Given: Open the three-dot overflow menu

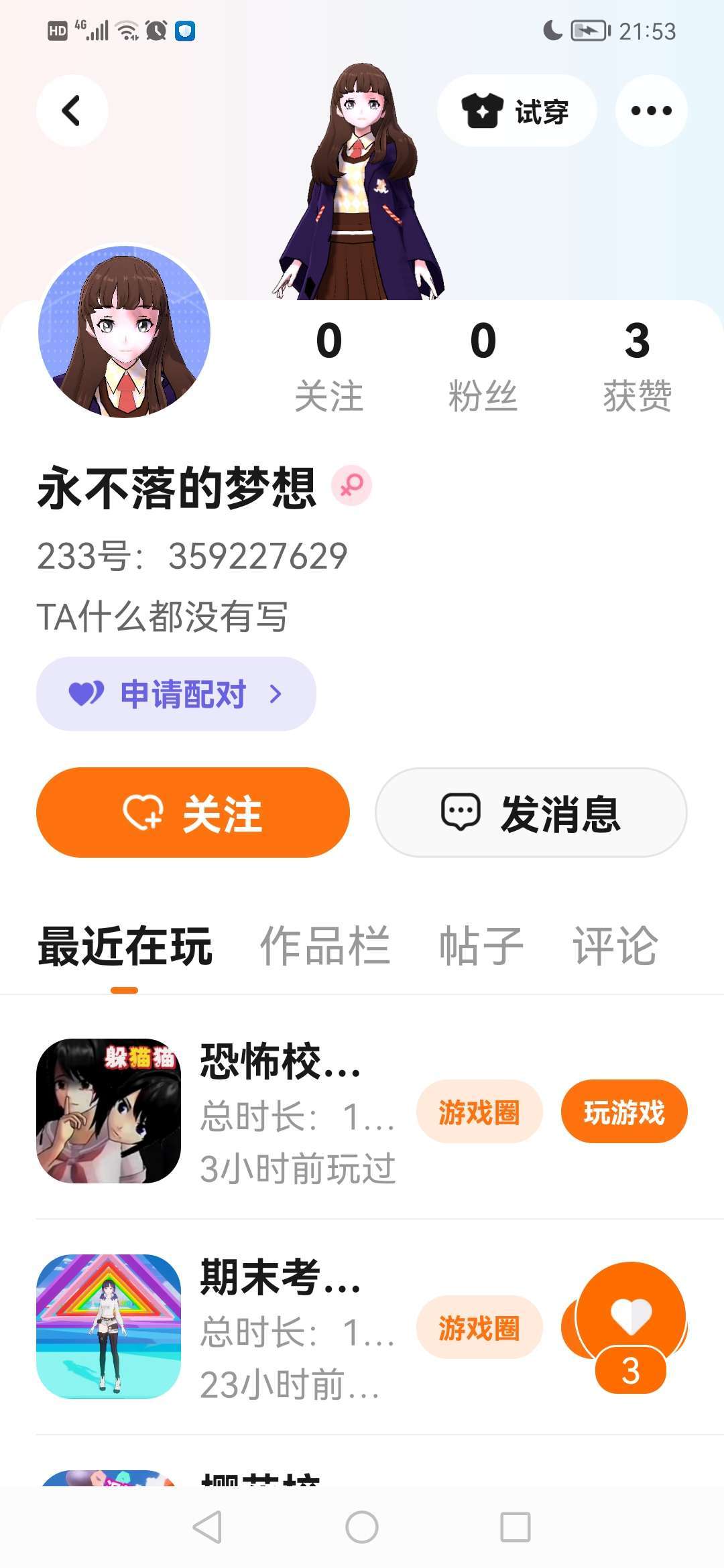Looking at the screenshot, I should click(651, 111).
